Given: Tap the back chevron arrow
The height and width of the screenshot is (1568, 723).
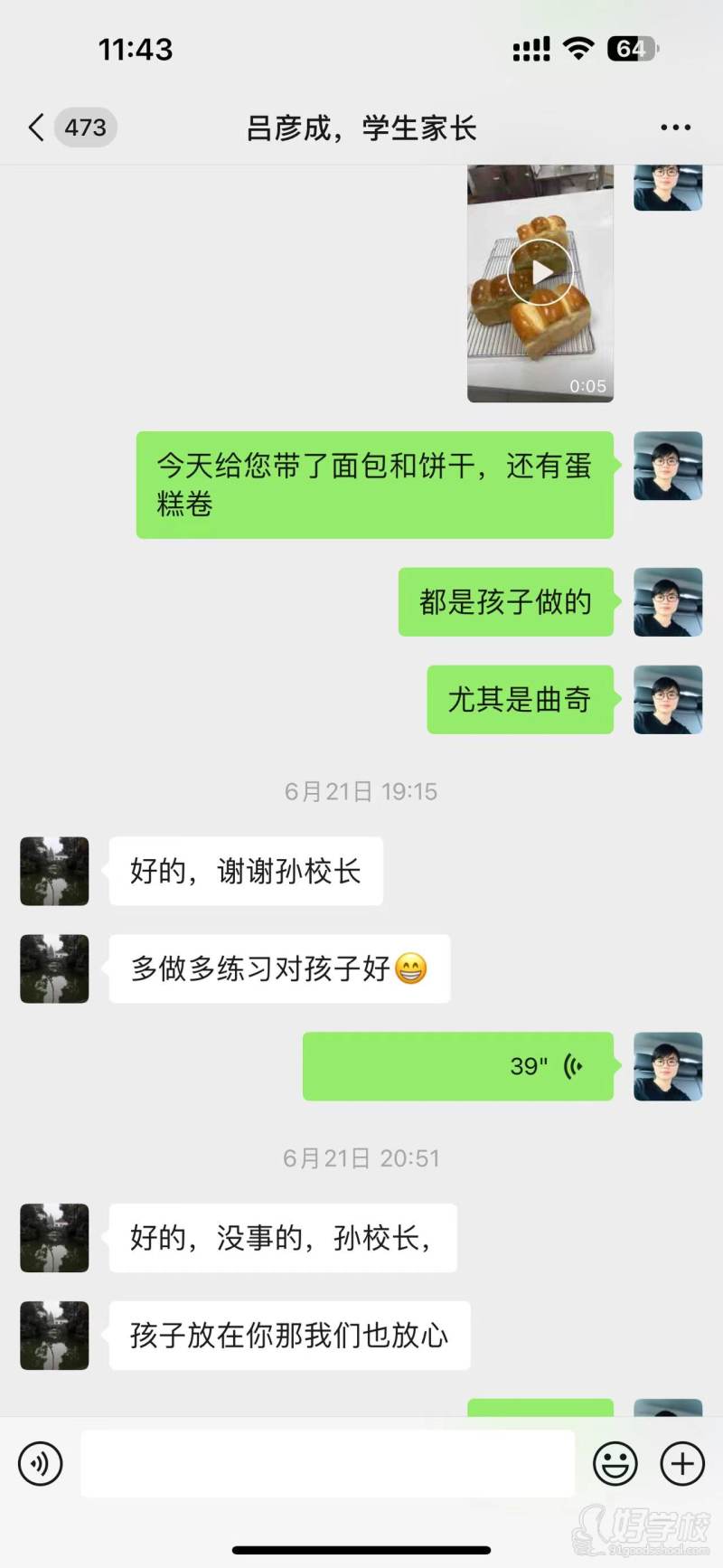Looking at the screenshot, I should click(x=34, y=128).
